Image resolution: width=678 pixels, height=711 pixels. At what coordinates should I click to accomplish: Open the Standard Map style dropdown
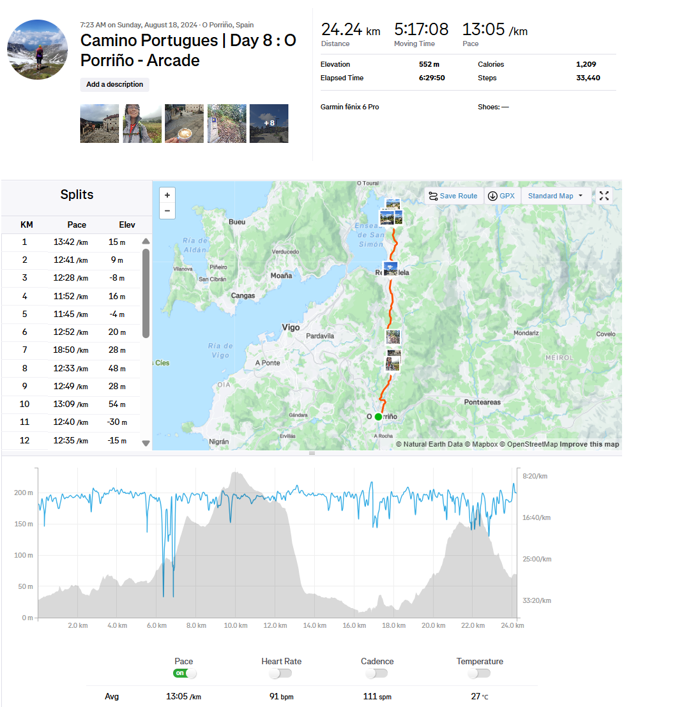click(x=556, y=196)
